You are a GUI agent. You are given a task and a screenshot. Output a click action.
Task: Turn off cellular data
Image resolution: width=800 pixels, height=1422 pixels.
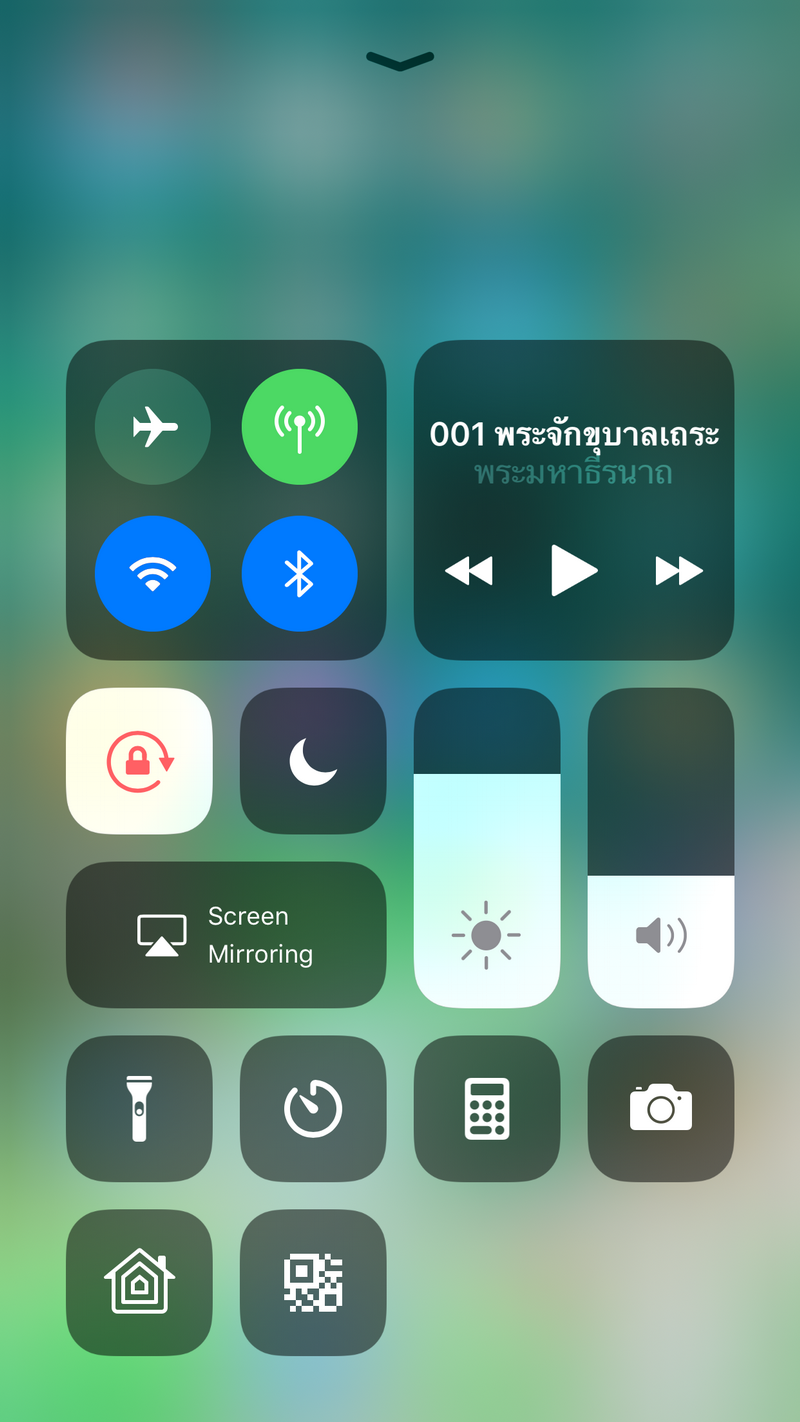click(299, 427)
